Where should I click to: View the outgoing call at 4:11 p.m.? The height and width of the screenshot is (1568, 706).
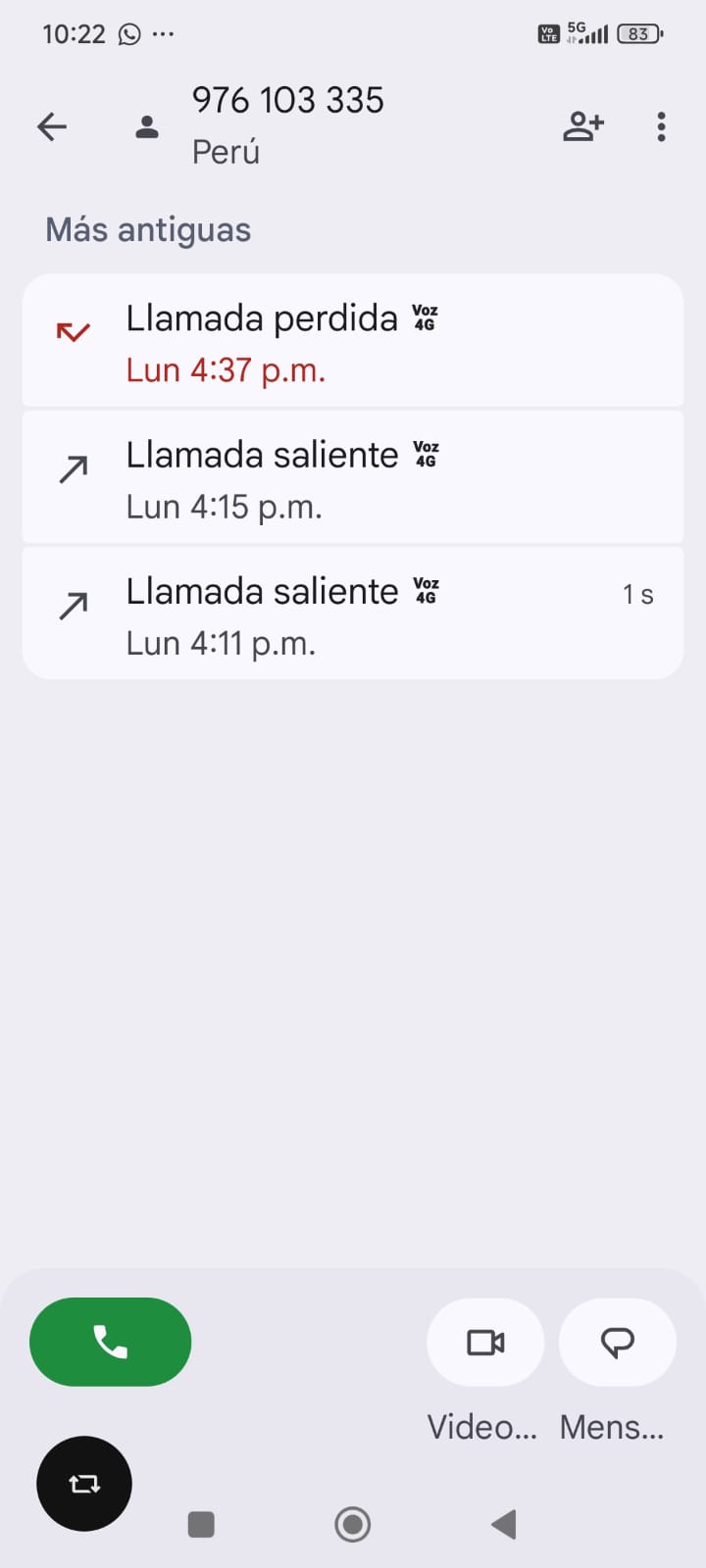click(x=352, y=614)
